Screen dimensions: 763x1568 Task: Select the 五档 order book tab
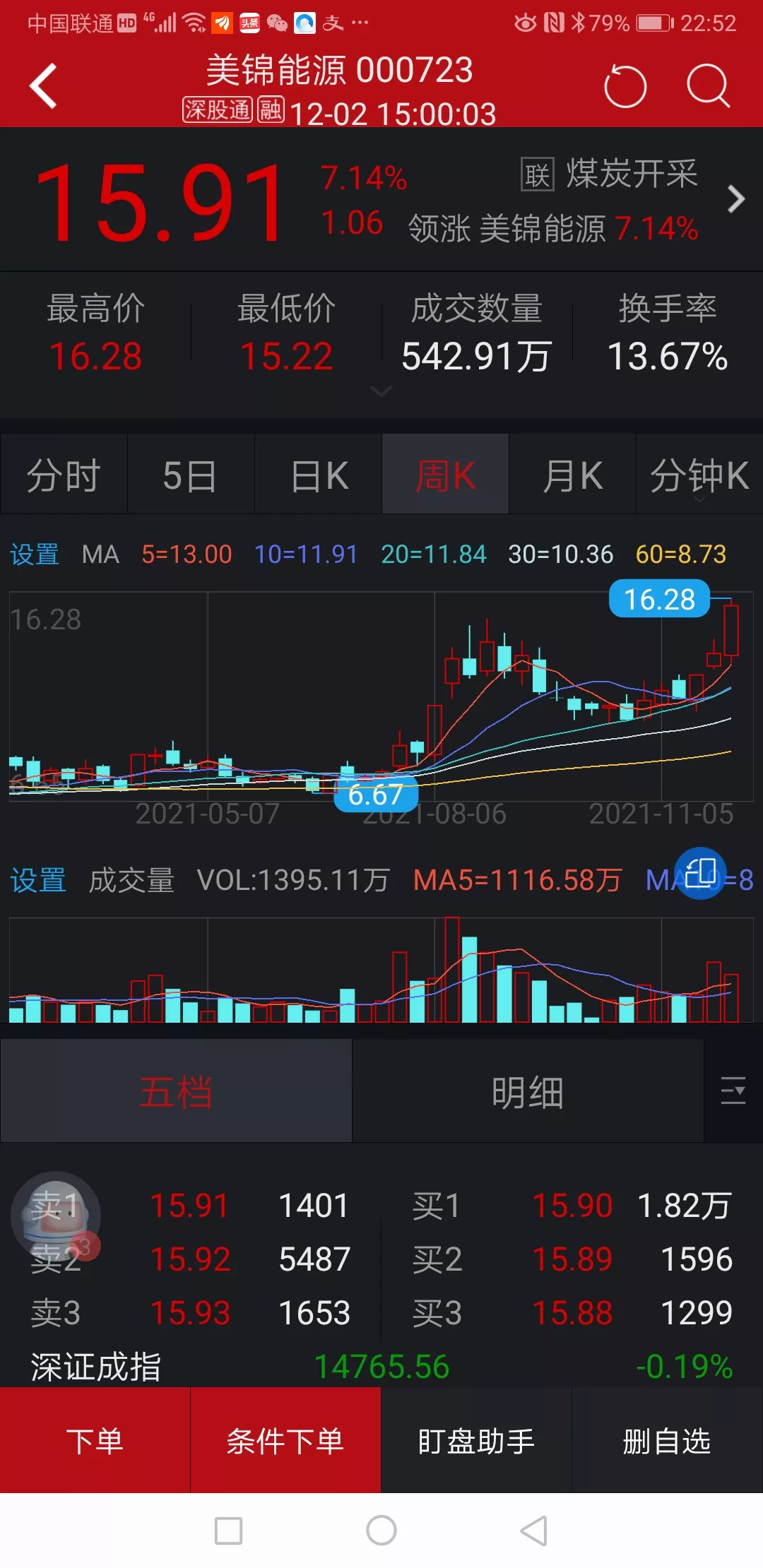(x=176, y=1092)
